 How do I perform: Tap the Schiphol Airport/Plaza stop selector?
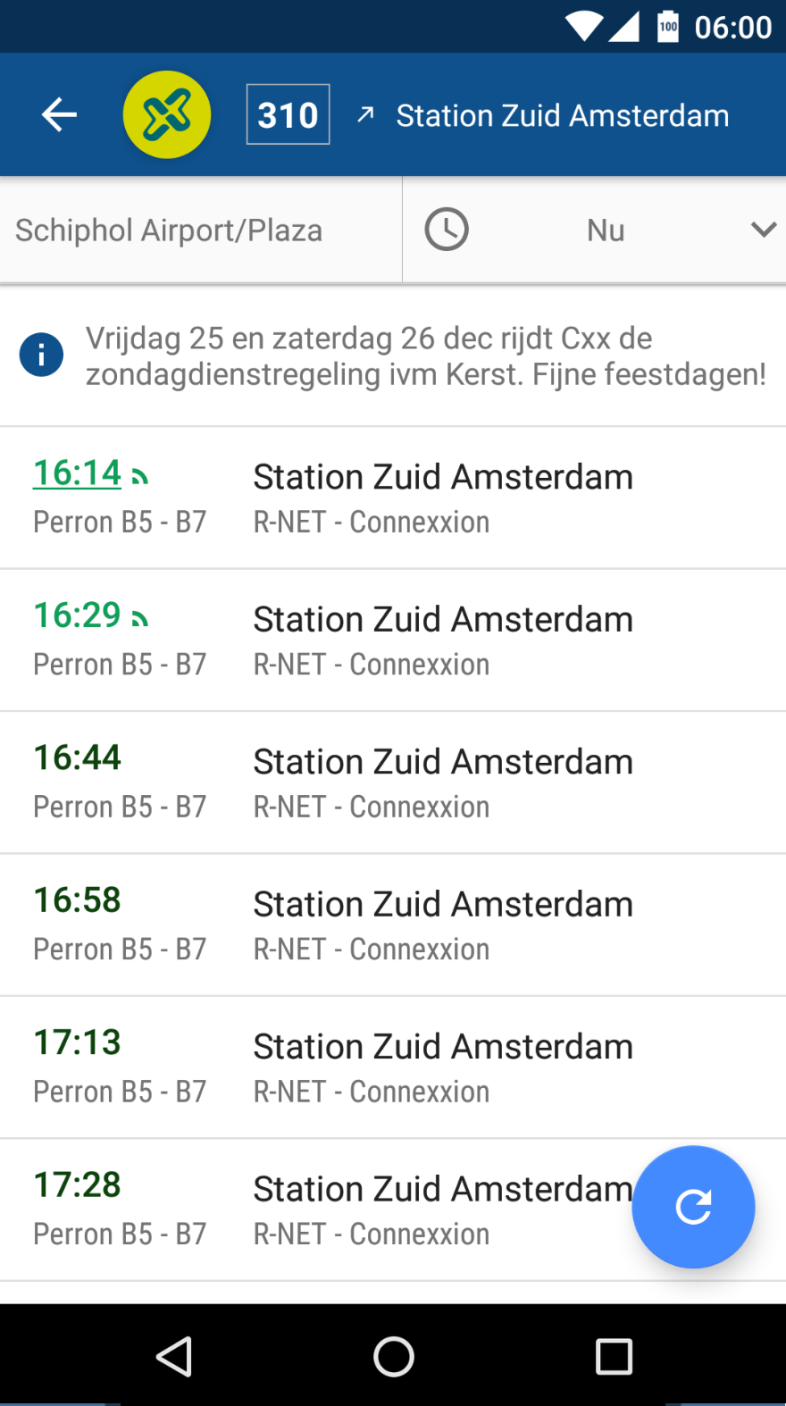[x=201, y=230]
